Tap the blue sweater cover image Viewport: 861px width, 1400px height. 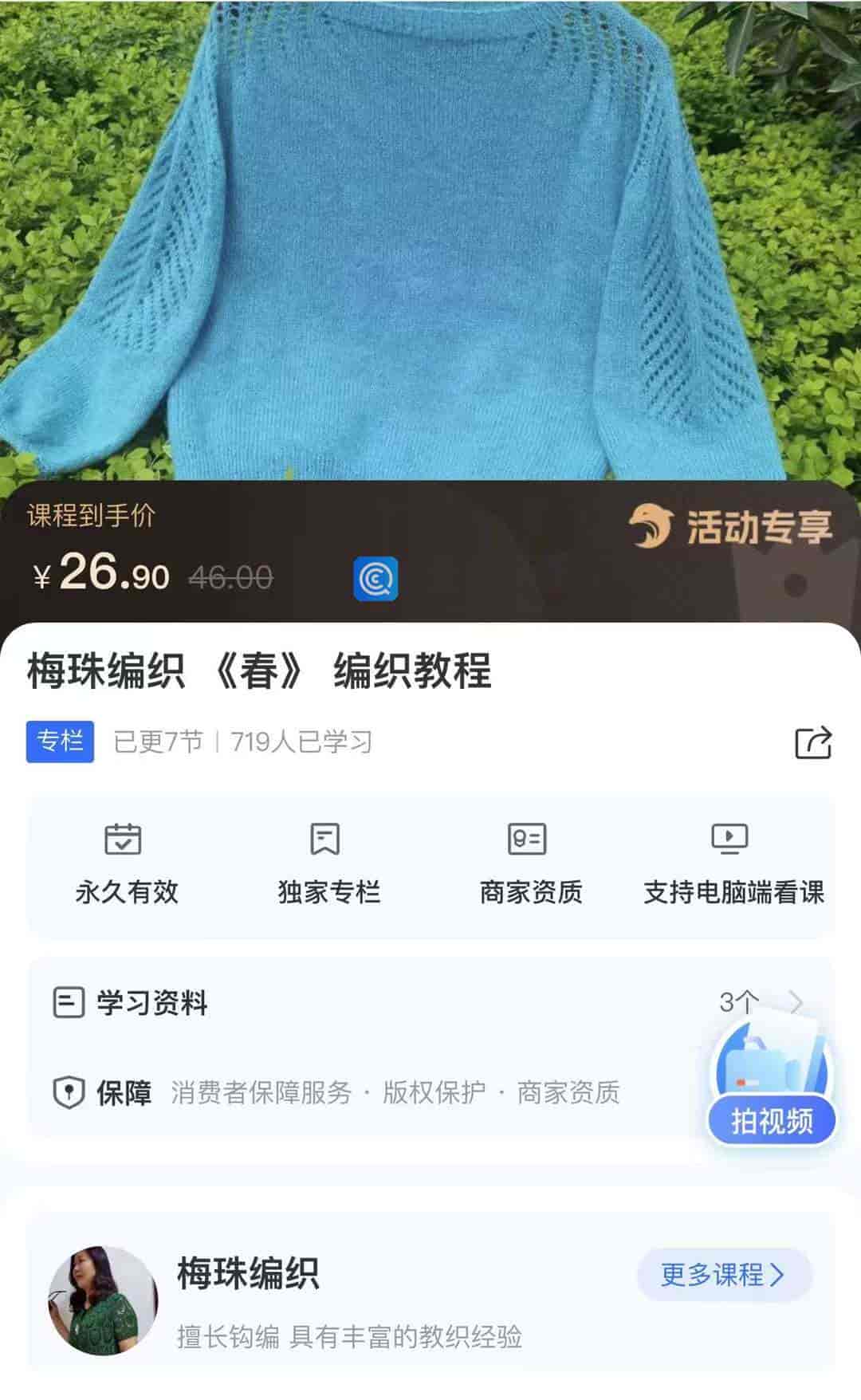(x=431, y=239)
